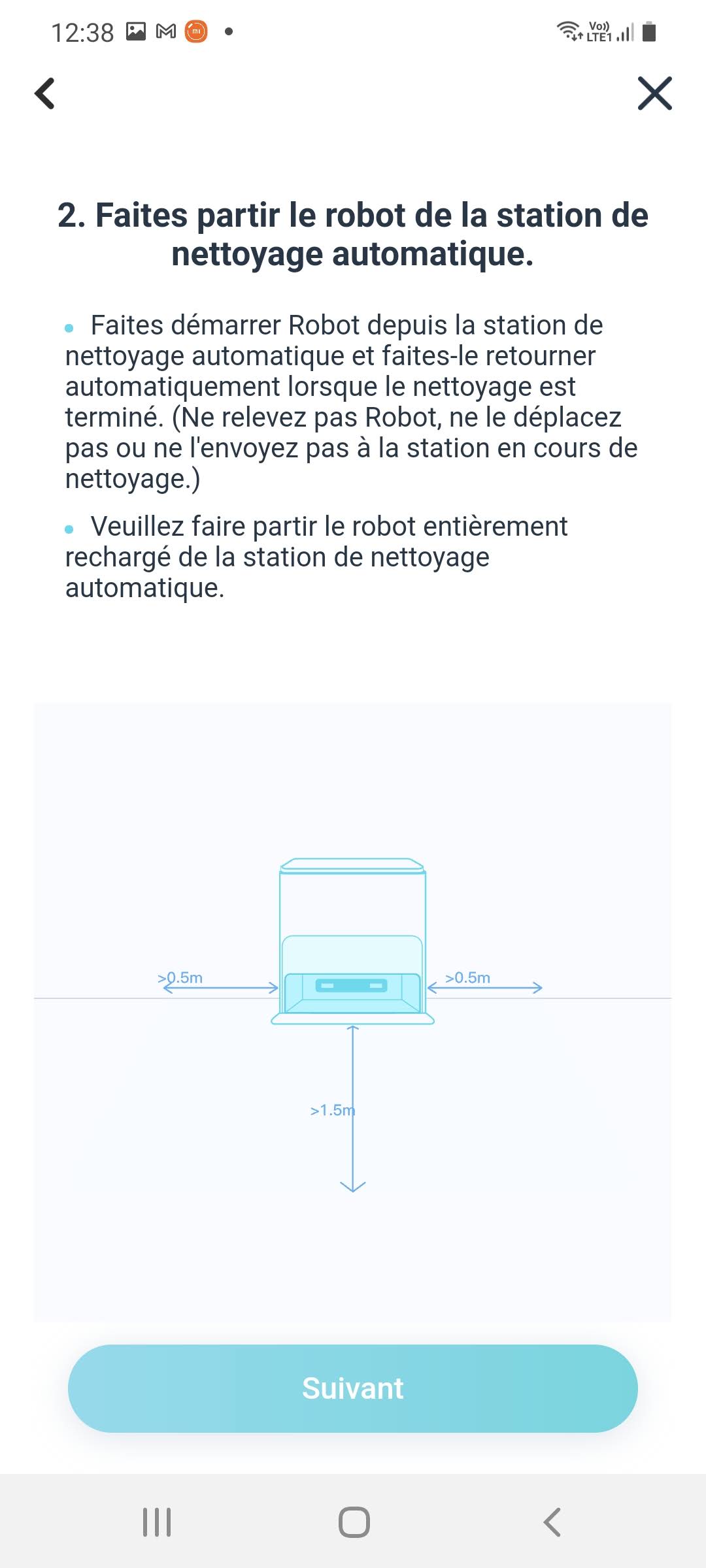Screen dimensions: 706x1568
Task: Close the setup guide with the X
Action: click(x=654, y=93)
